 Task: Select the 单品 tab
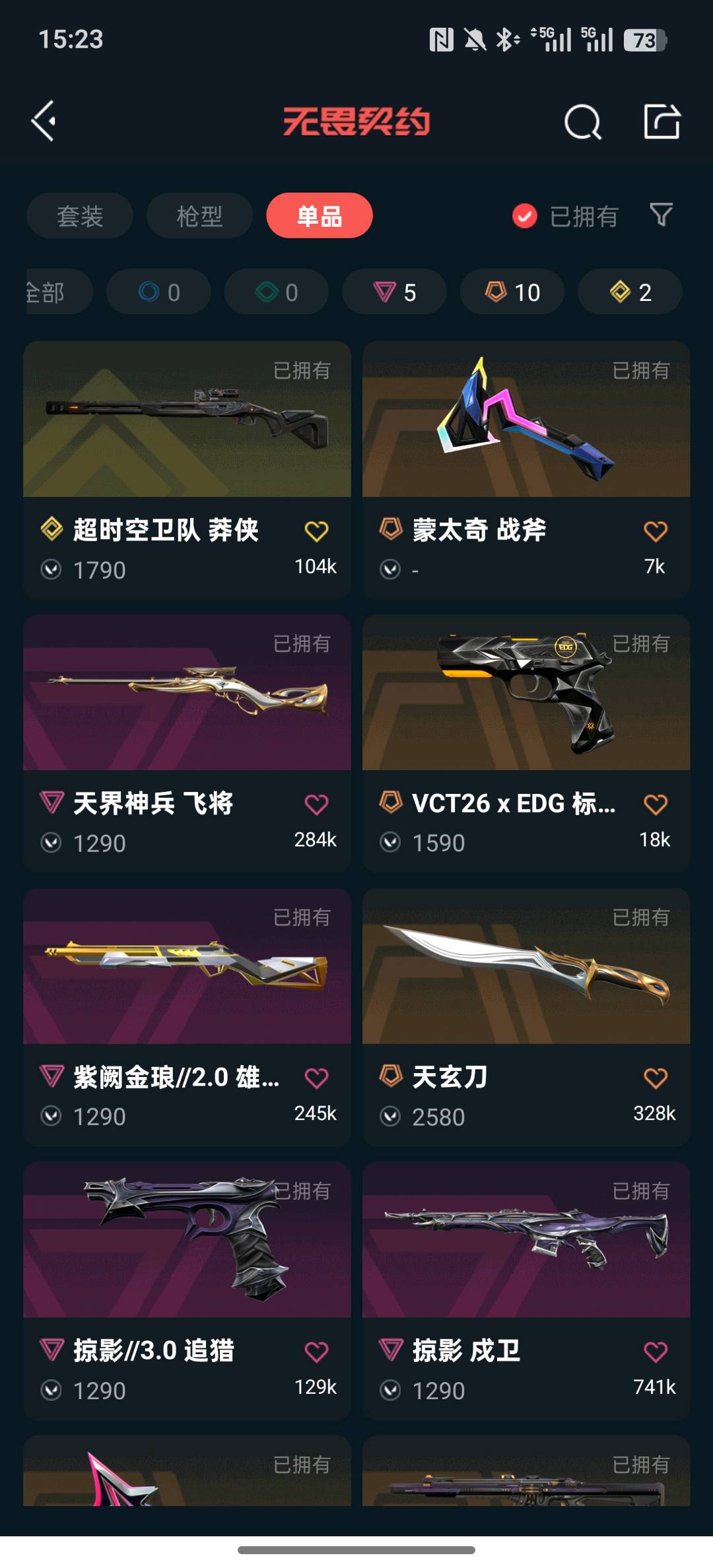(320, 216)
